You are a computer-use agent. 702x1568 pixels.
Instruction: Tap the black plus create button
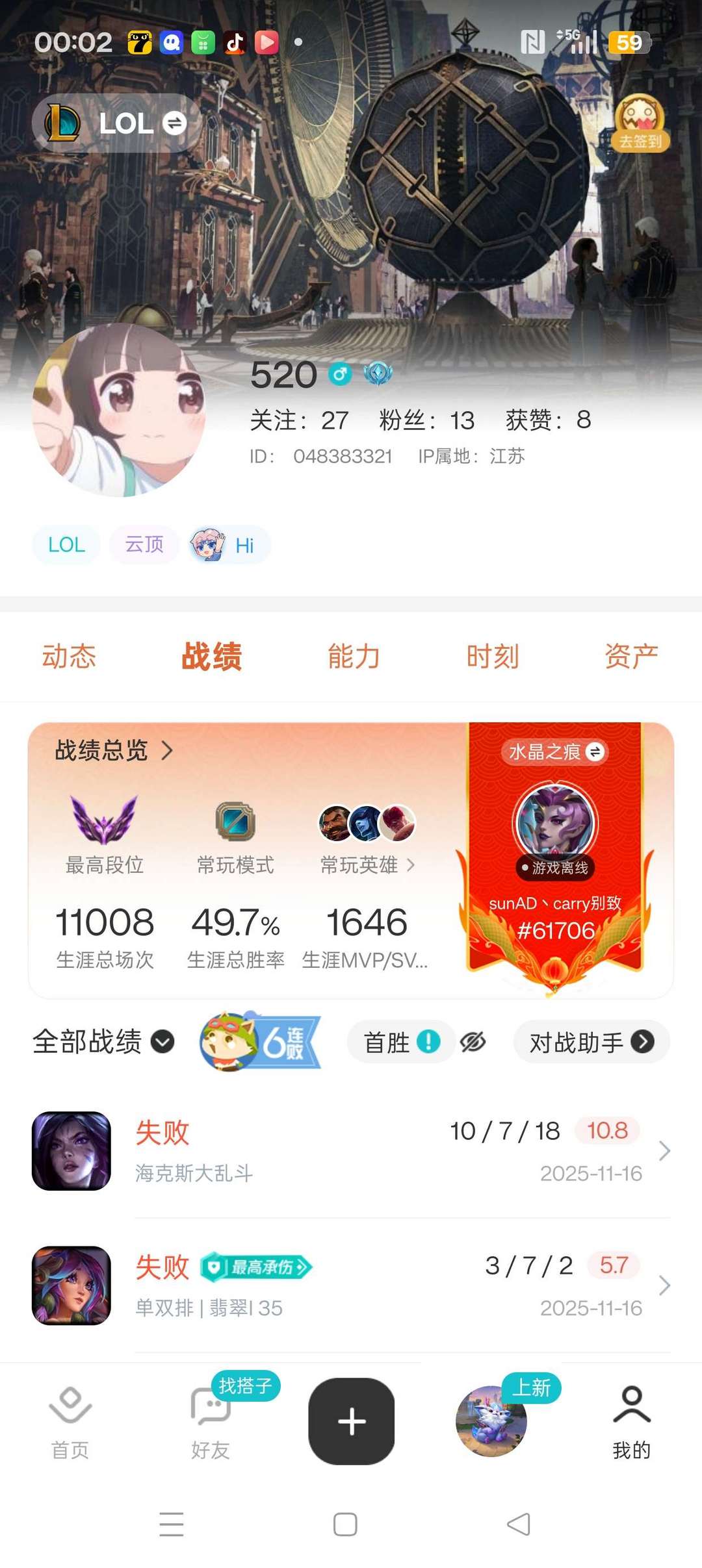coord(351,1423)
